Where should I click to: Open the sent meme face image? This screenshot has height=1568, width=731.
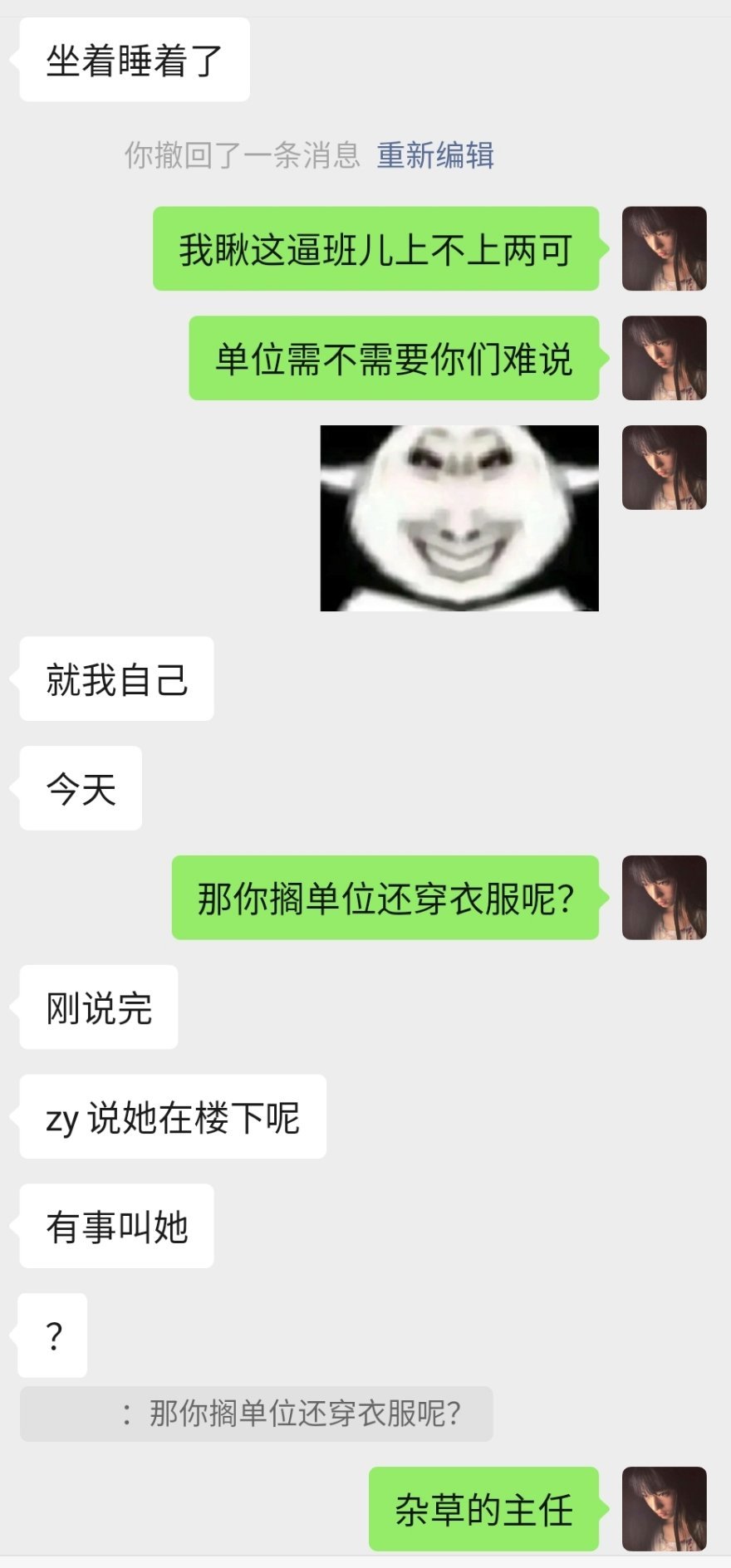459,518
